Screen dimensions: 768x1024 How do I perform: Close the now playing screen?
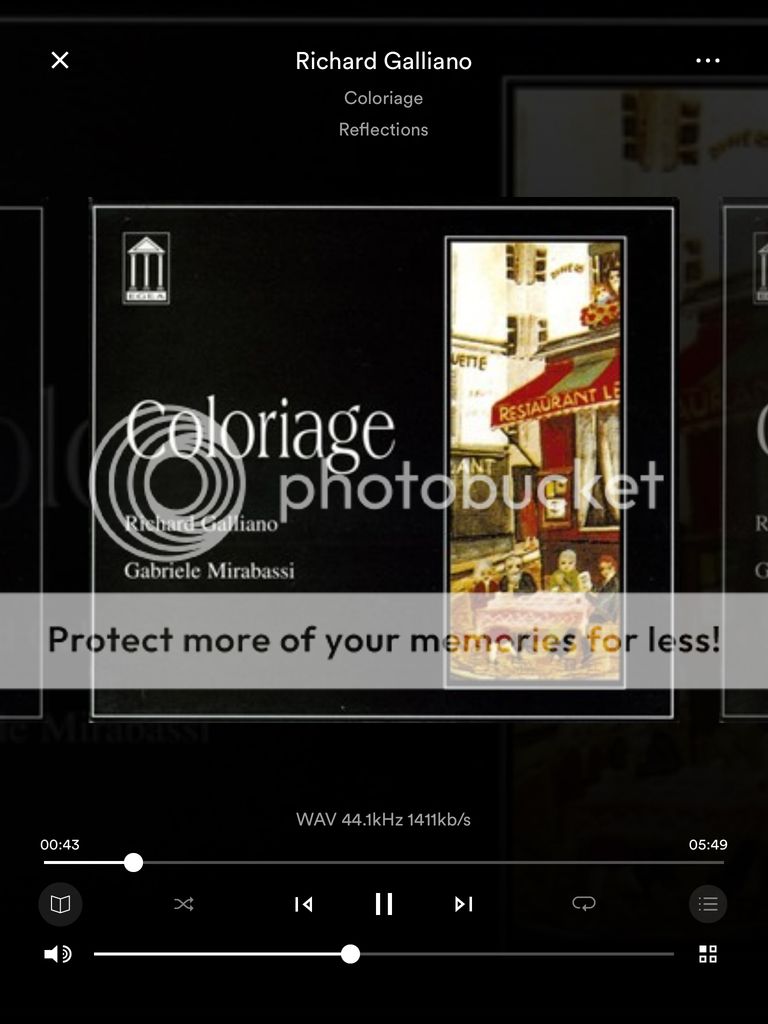pyautogui.click(x=60, y=61)
